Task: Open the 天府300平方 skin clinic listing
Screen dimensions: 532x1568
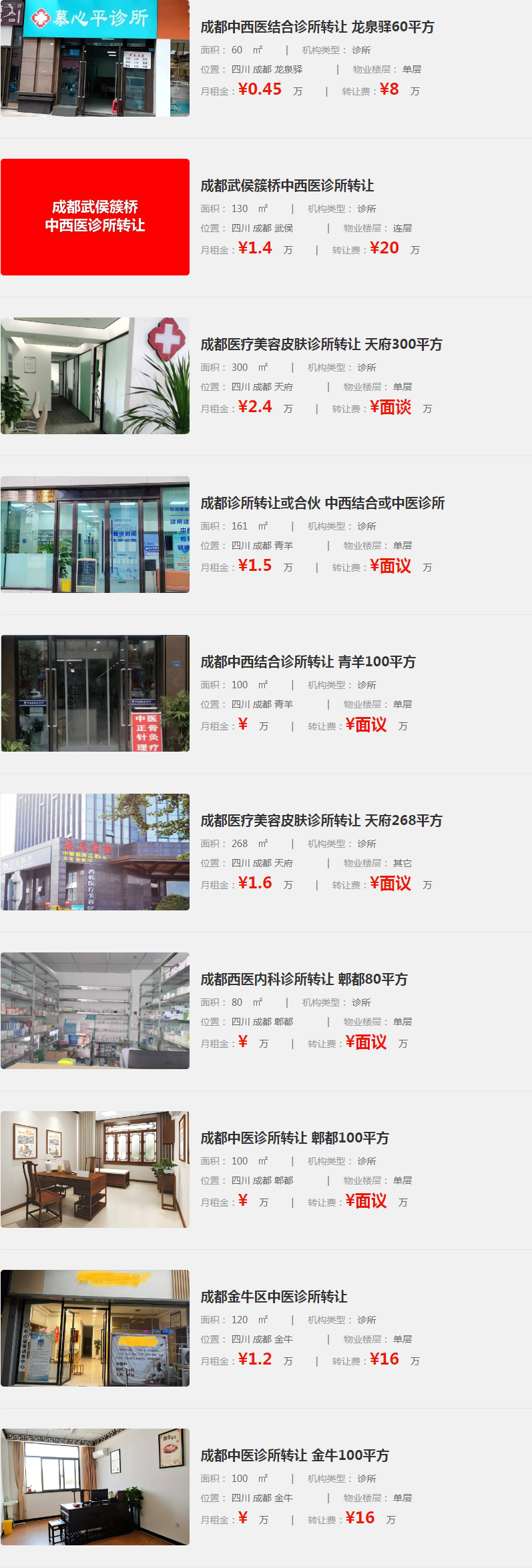Action: 321,344
